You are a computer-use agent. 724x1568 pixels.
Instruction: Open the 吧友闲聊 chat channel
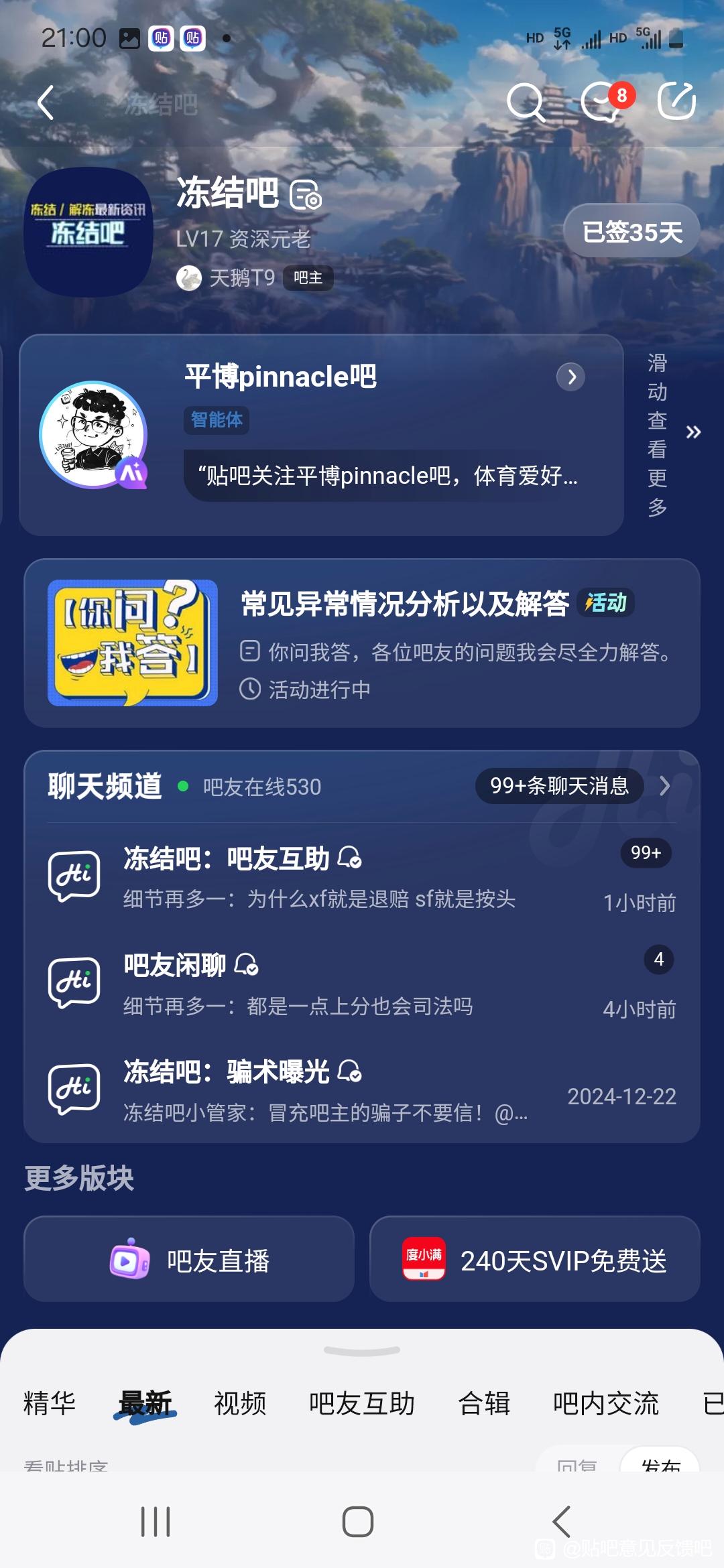(362, 983)
